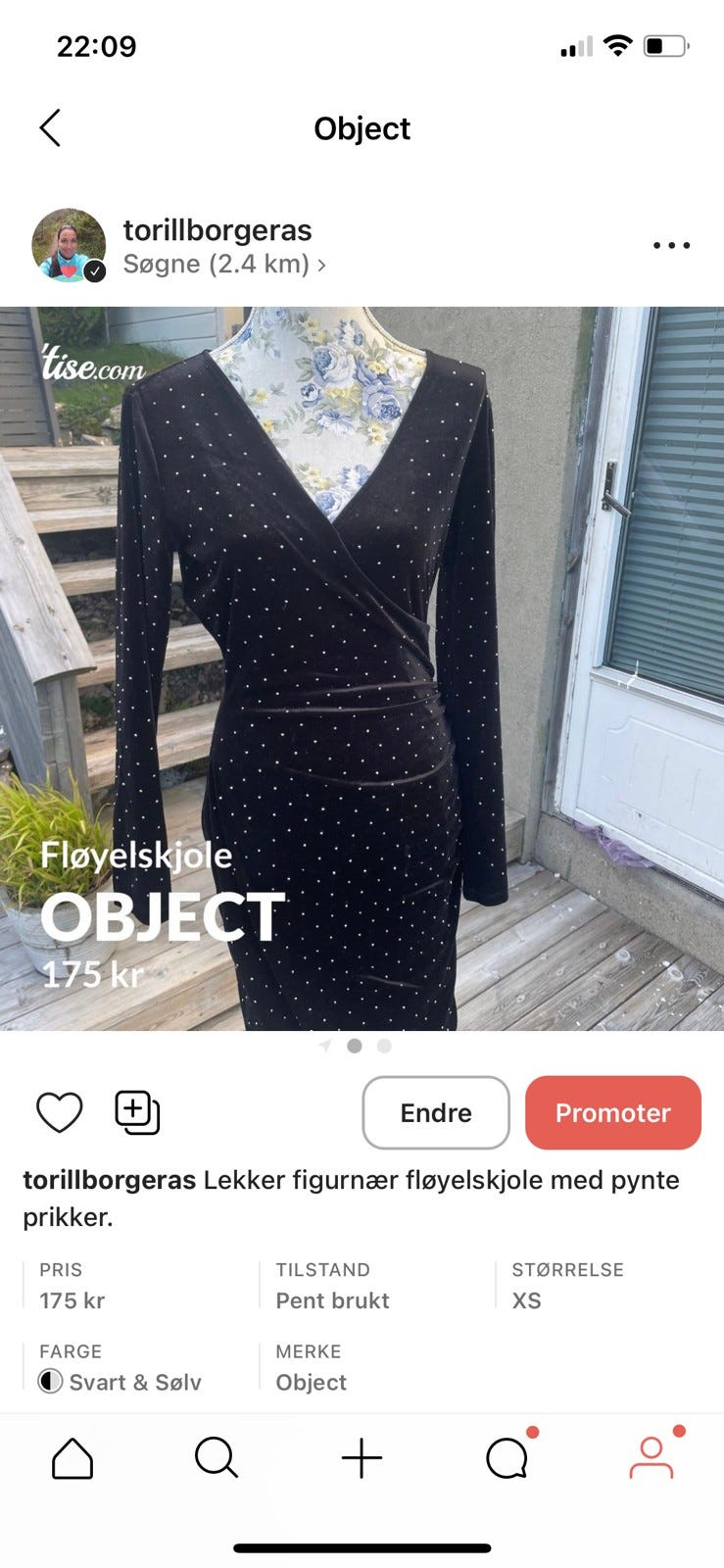Image resolution: width=724 pixels, height=1568 pixels.
Task: Open the listing options via three dots
Action: coord(670,245)
